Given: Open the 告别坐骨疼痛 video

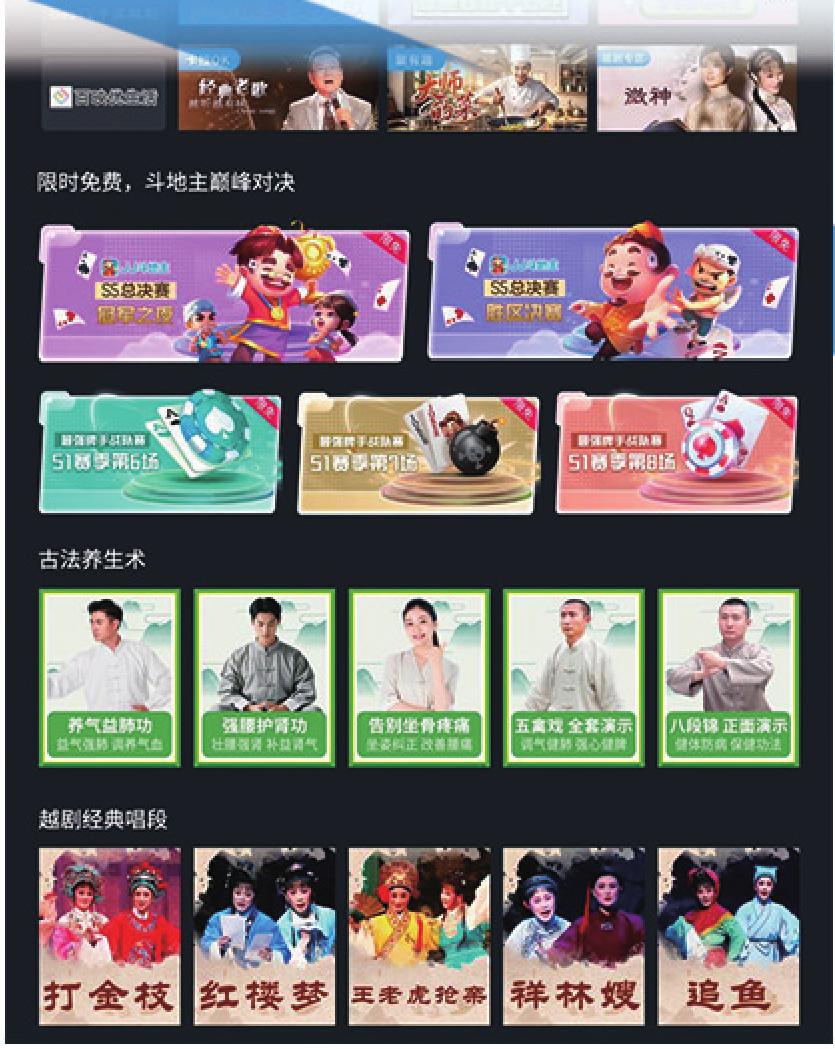Looking at the screenshot, I should (419, 678).
